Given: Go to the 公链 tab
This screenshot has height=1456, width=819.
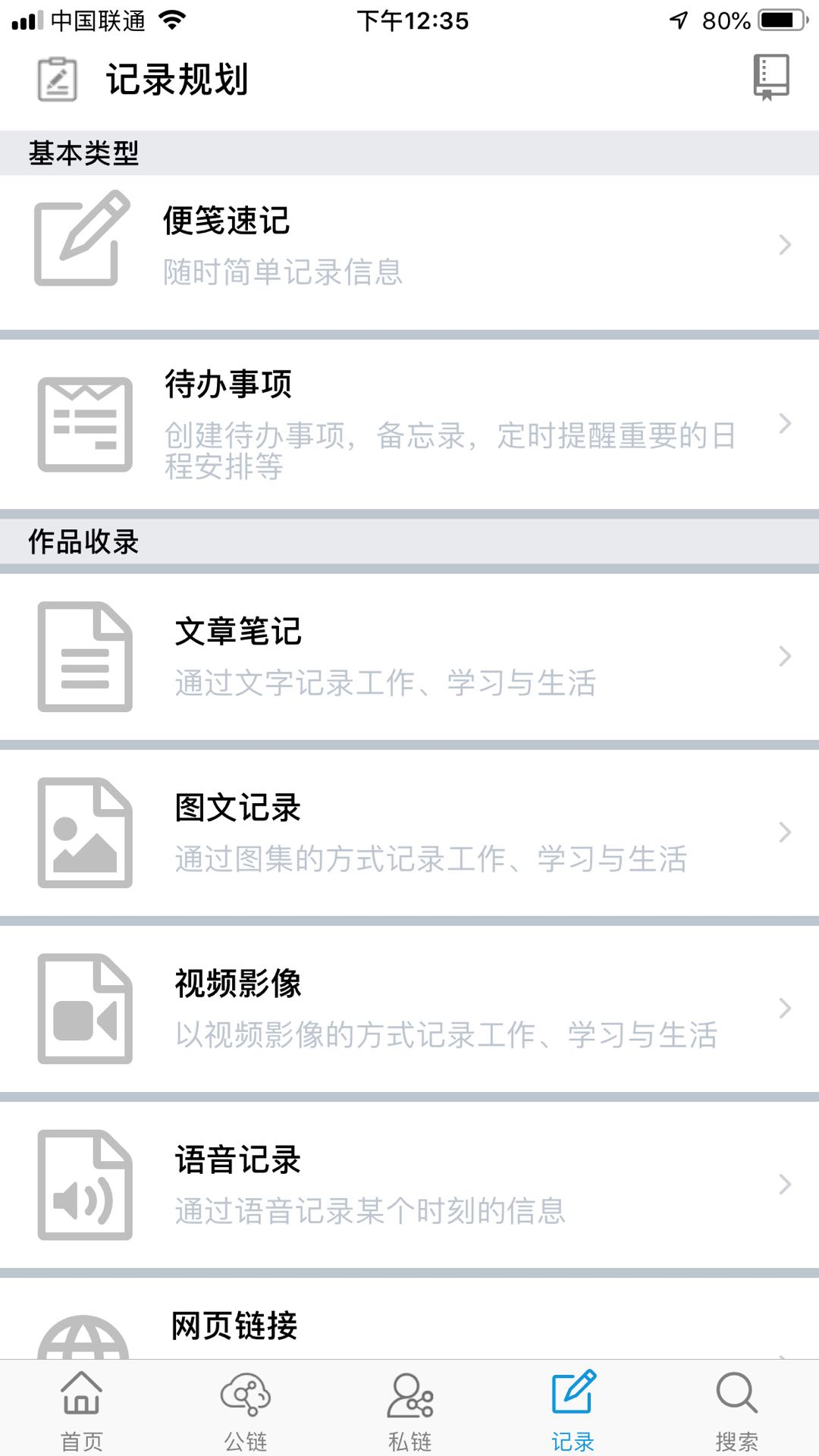Looking at the screenshot, I should coord(246,1410).
